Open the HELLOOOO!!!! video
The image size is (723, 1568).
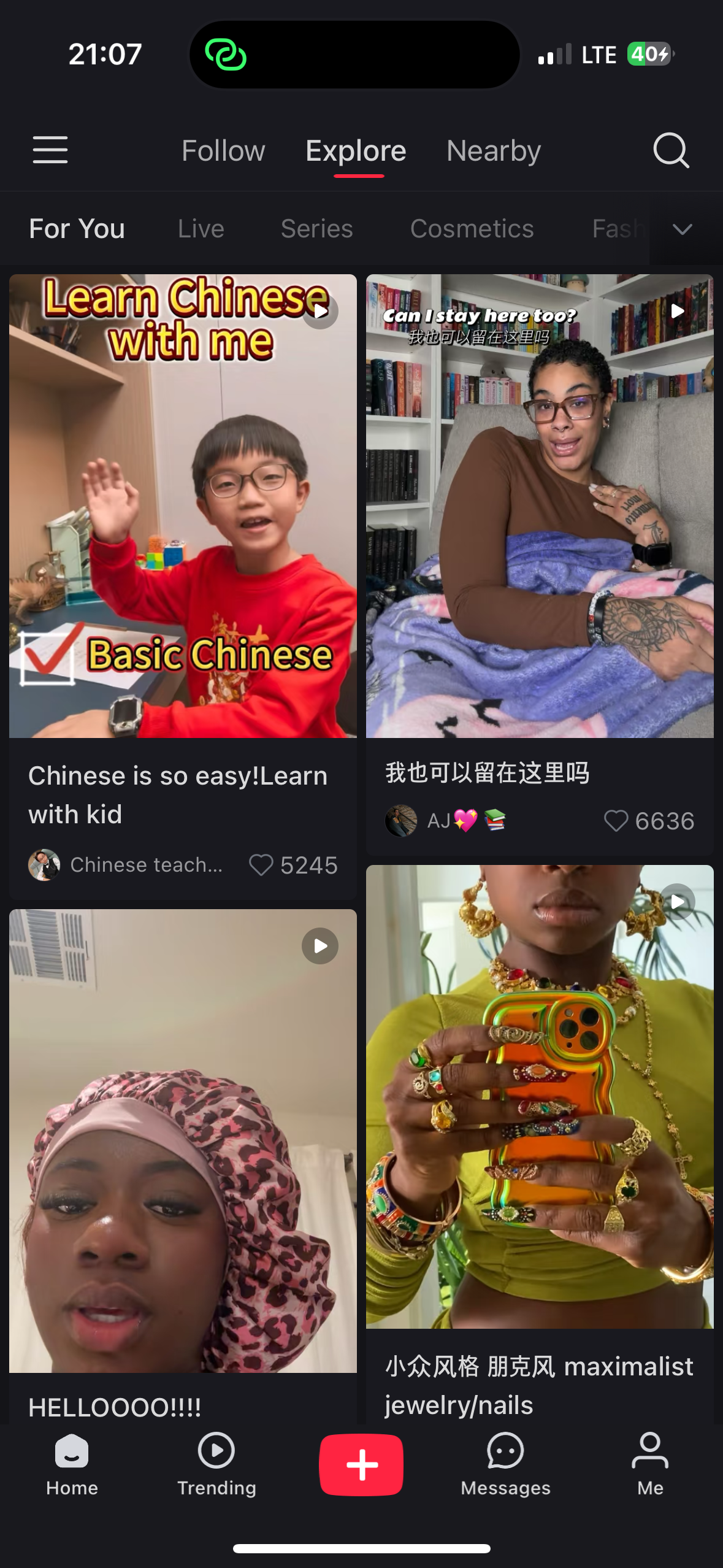(x=183, y=1141)
